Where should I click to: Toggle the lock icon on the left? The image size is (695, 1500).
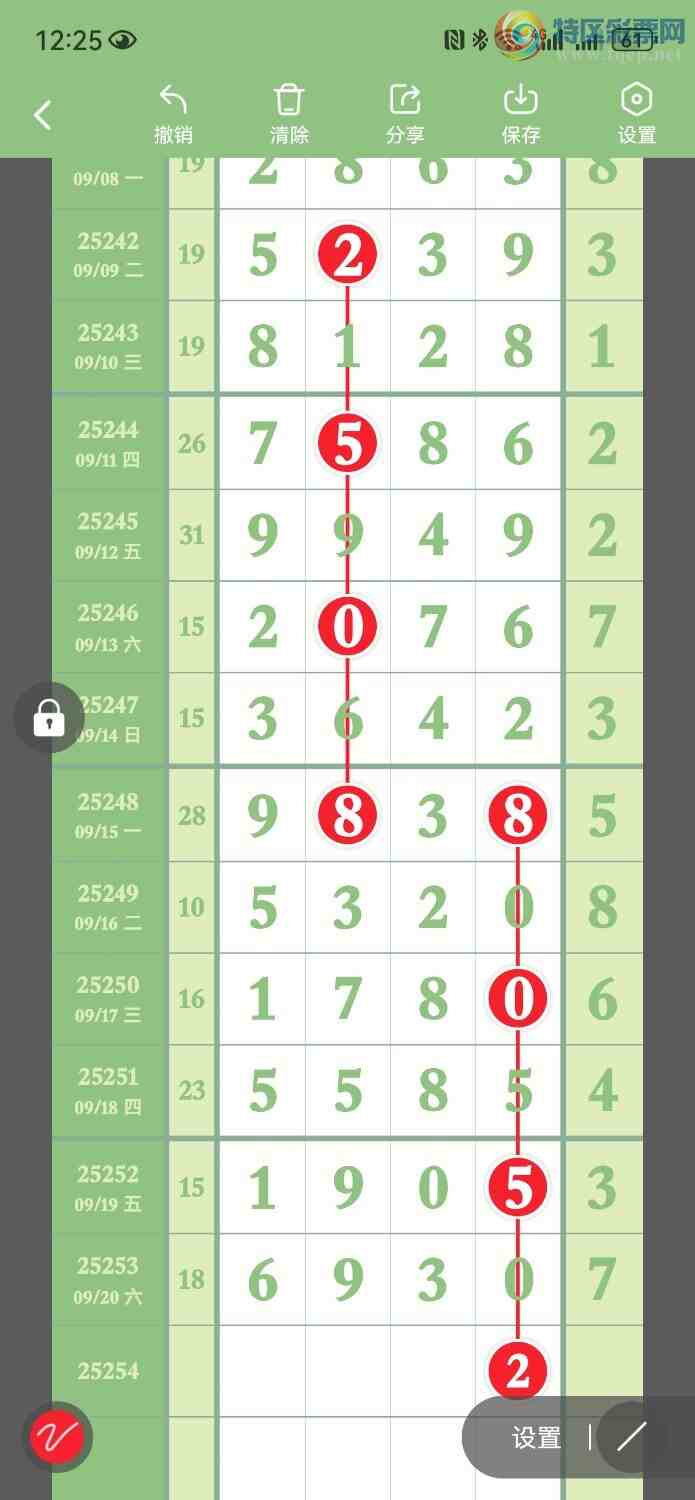click(x=48, y=717)
